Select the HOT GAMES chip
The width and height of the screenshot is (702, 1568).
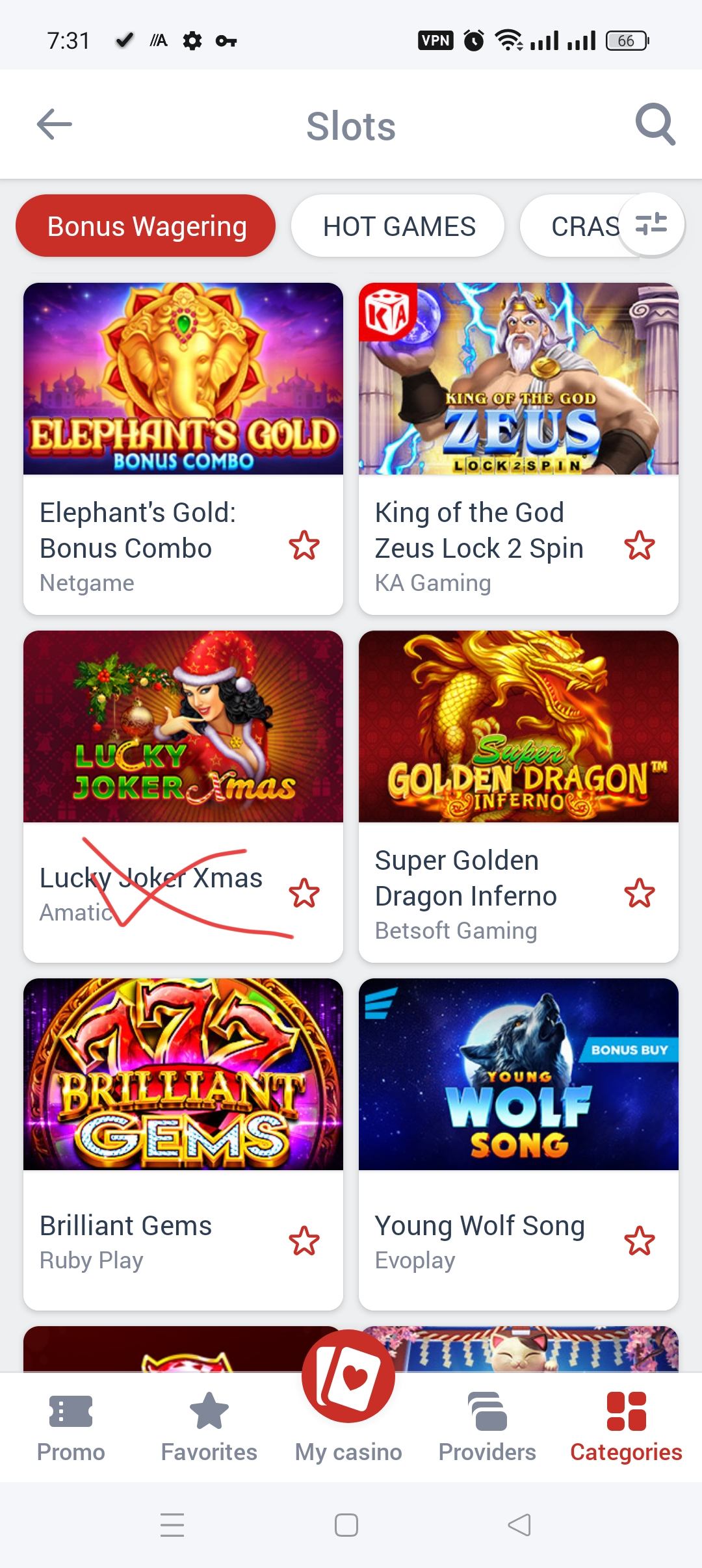click(x=398, y=226)
